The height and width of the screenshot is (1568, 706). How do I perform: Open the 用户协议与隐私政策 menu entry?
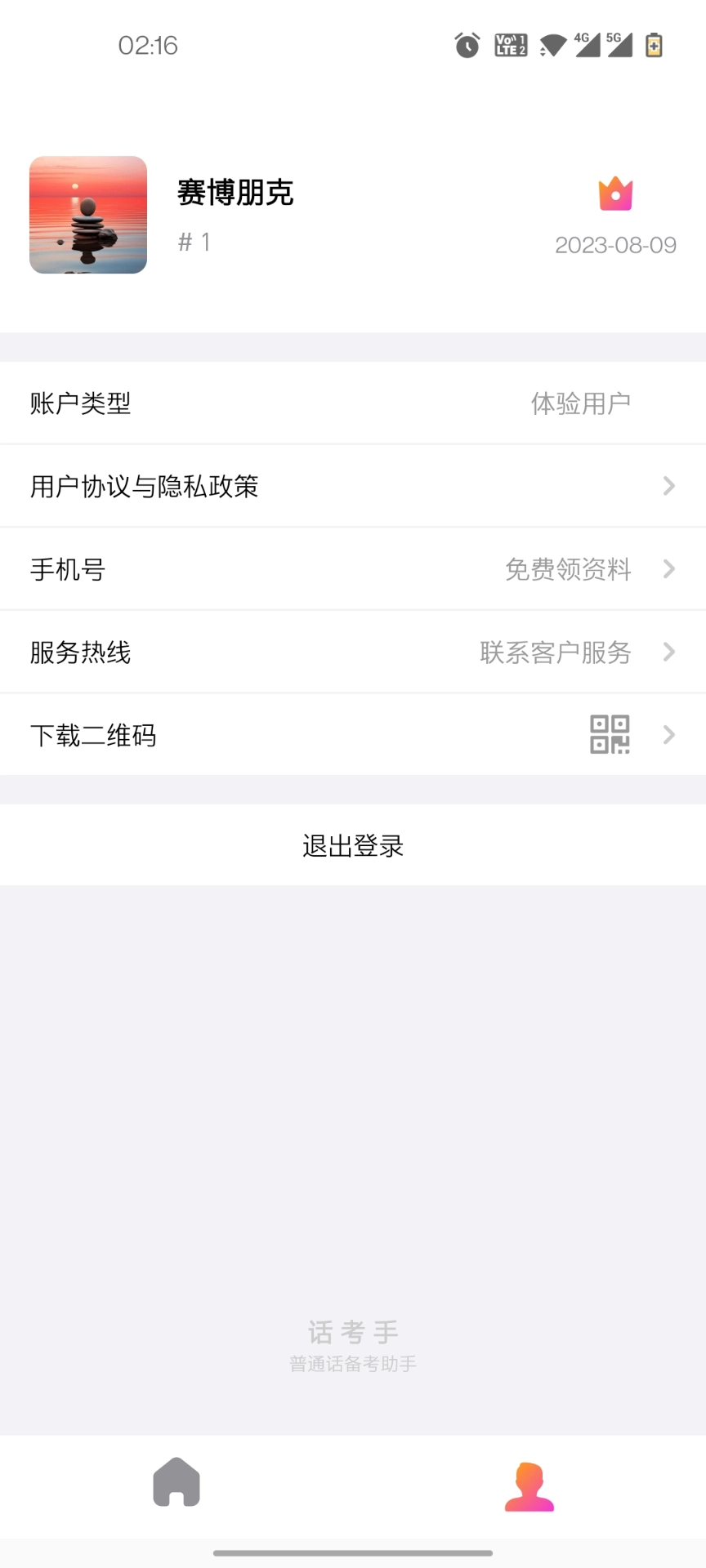[x=144, y=486]
